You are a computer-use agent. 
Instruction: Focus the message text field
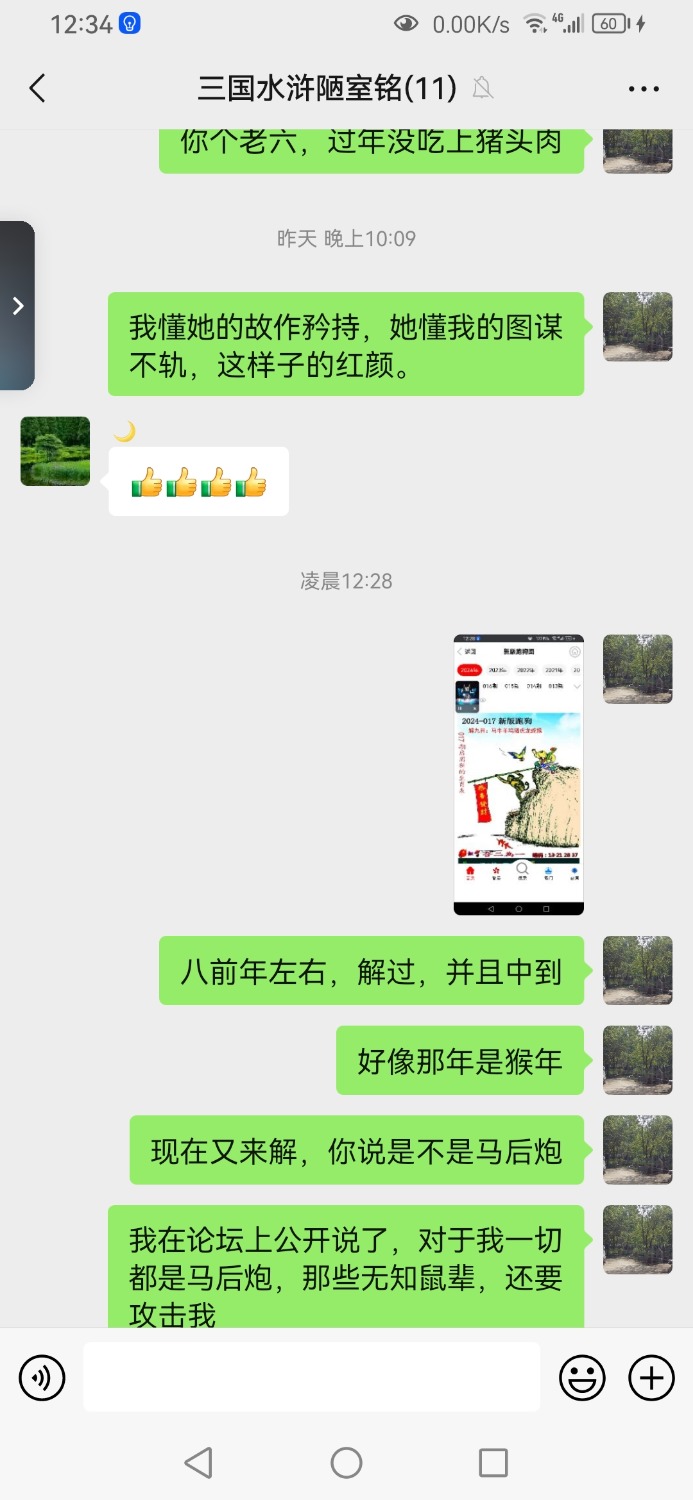[311, 1378]
